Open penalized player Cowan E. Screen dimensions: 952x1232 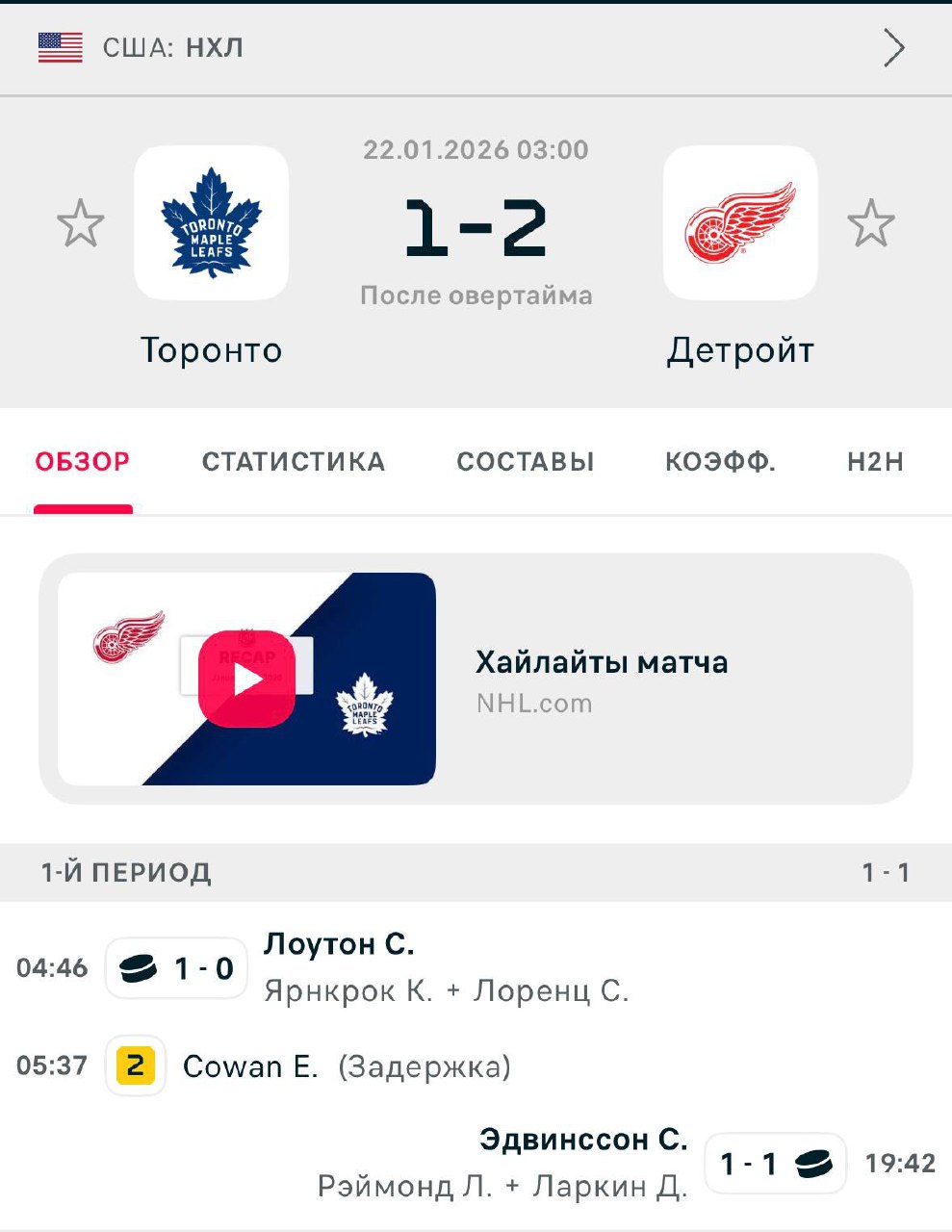click(x=250, y=1066)
